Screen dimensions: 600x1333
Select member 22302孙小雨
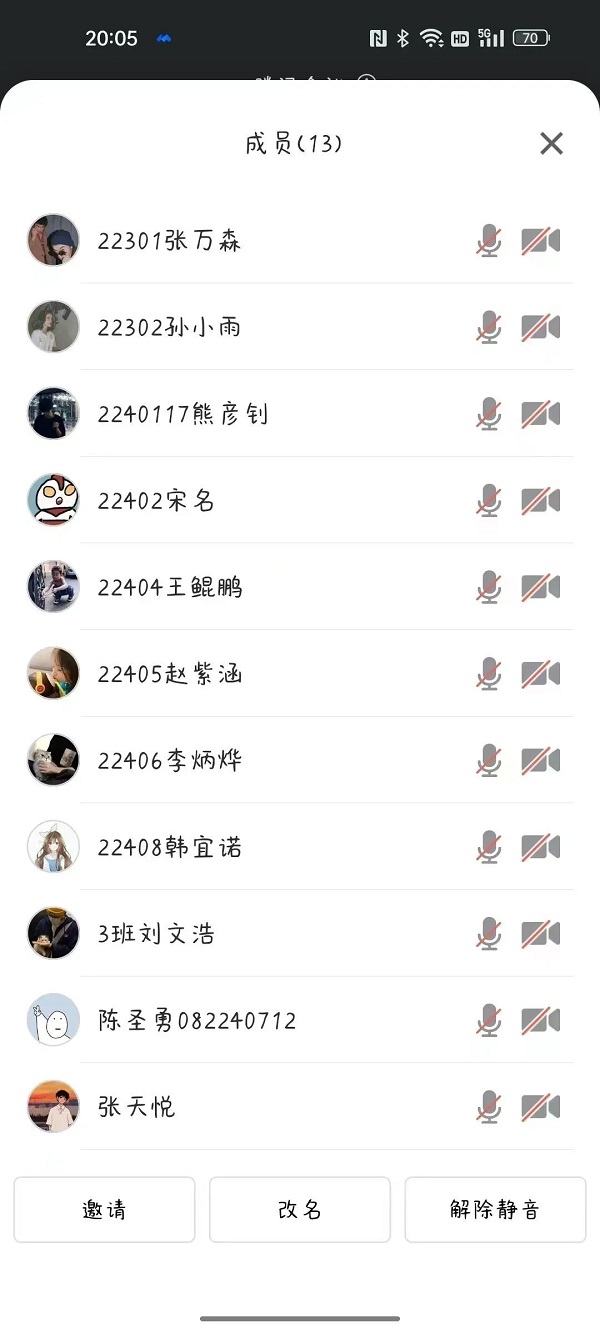[169, 328]
